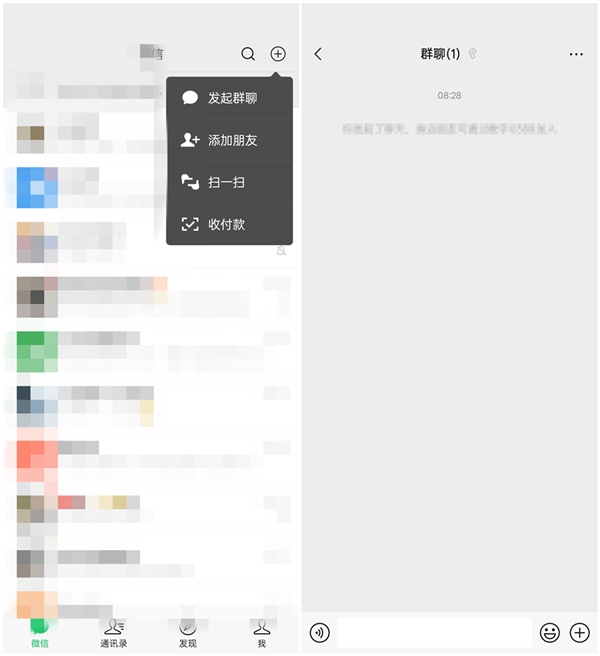Image resolution: width=600 pixels, height=656 pixels.
Task: Choose 添加朋友 from the popup menu
Action: pos(230,140)
